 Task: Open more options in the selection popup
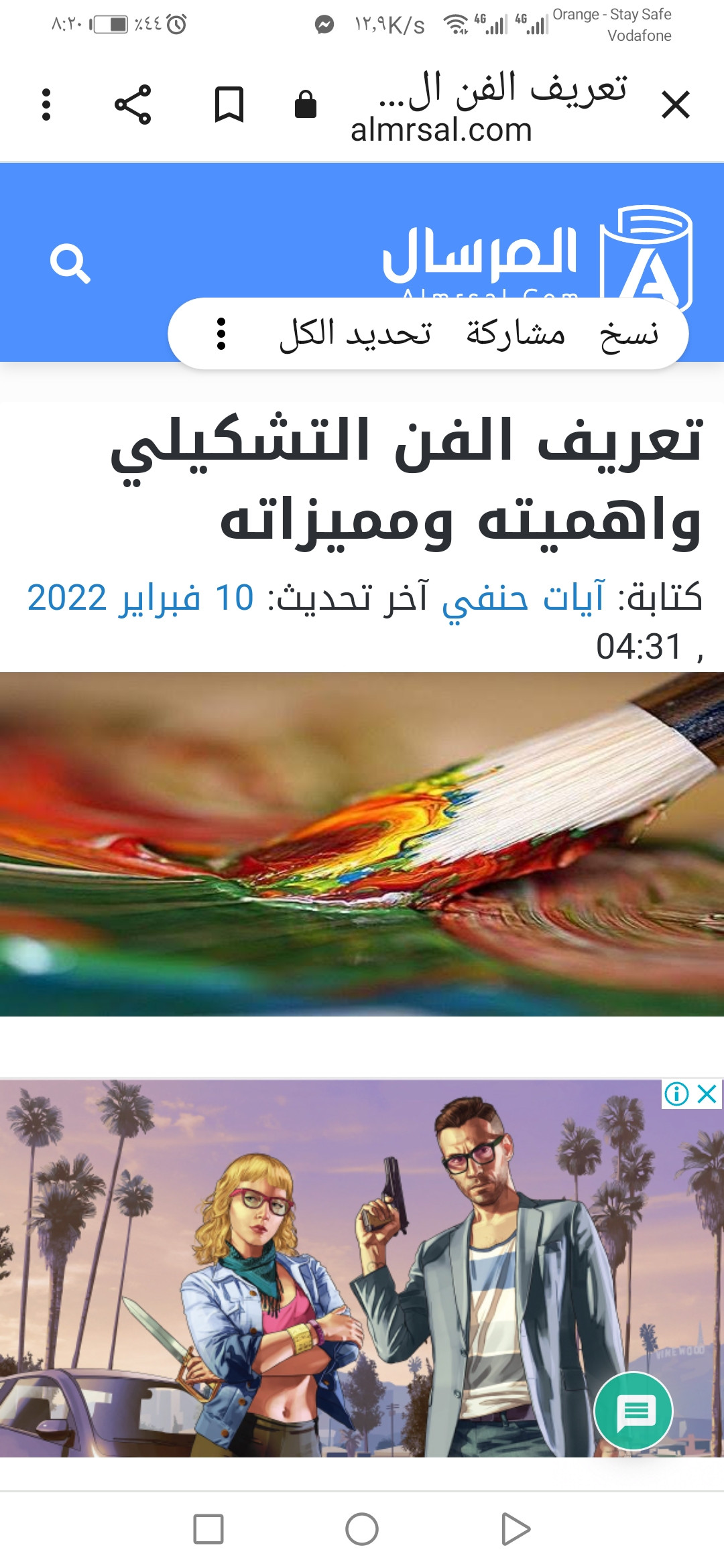click(x=221, y=334)
